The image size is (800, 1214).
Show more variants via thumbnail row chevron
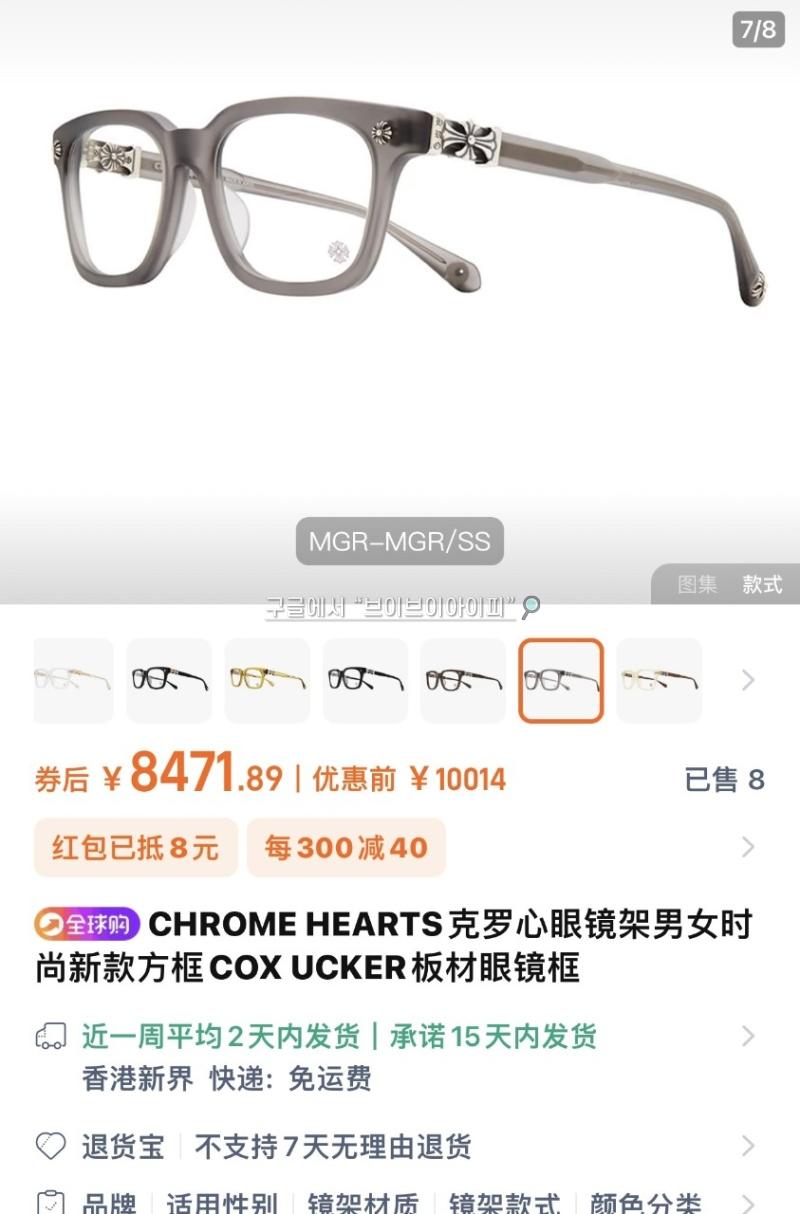coord(747,680)
